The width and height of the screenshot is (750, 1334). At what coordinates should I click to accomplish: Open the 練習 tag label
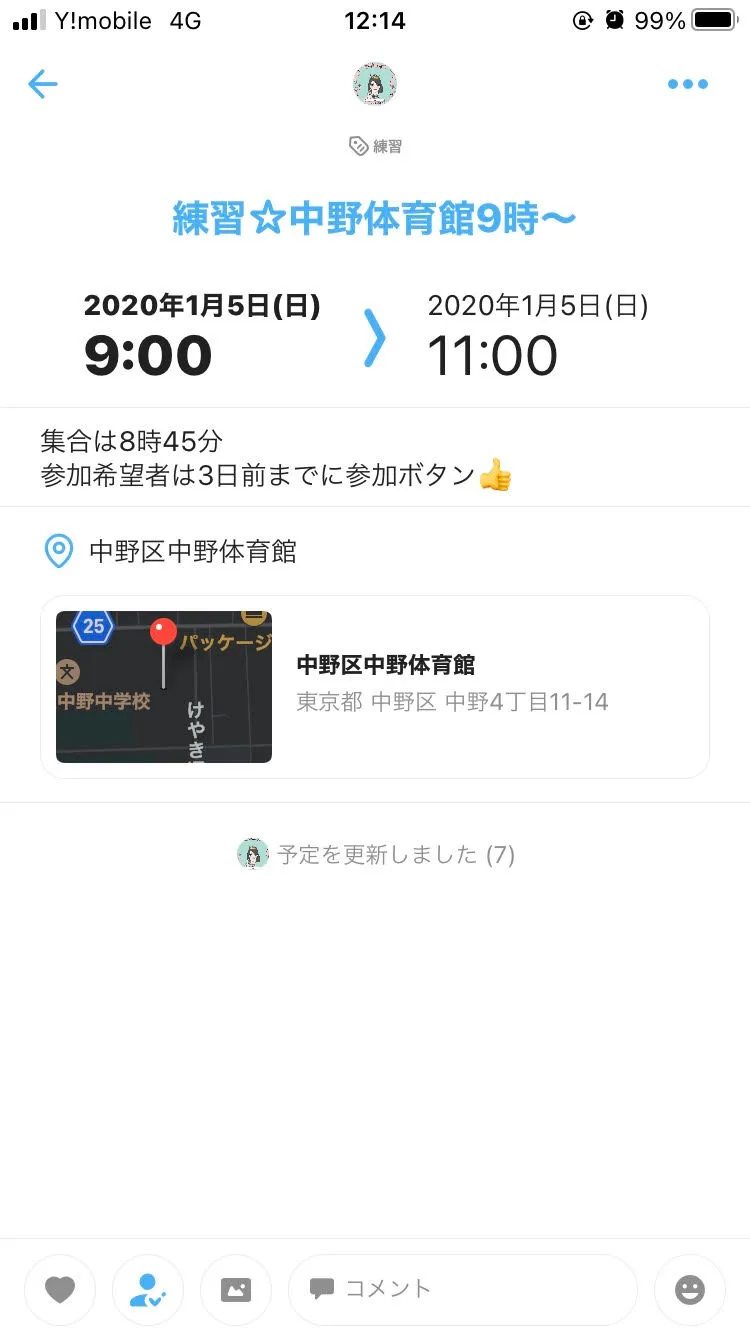(x=376, y=146)
